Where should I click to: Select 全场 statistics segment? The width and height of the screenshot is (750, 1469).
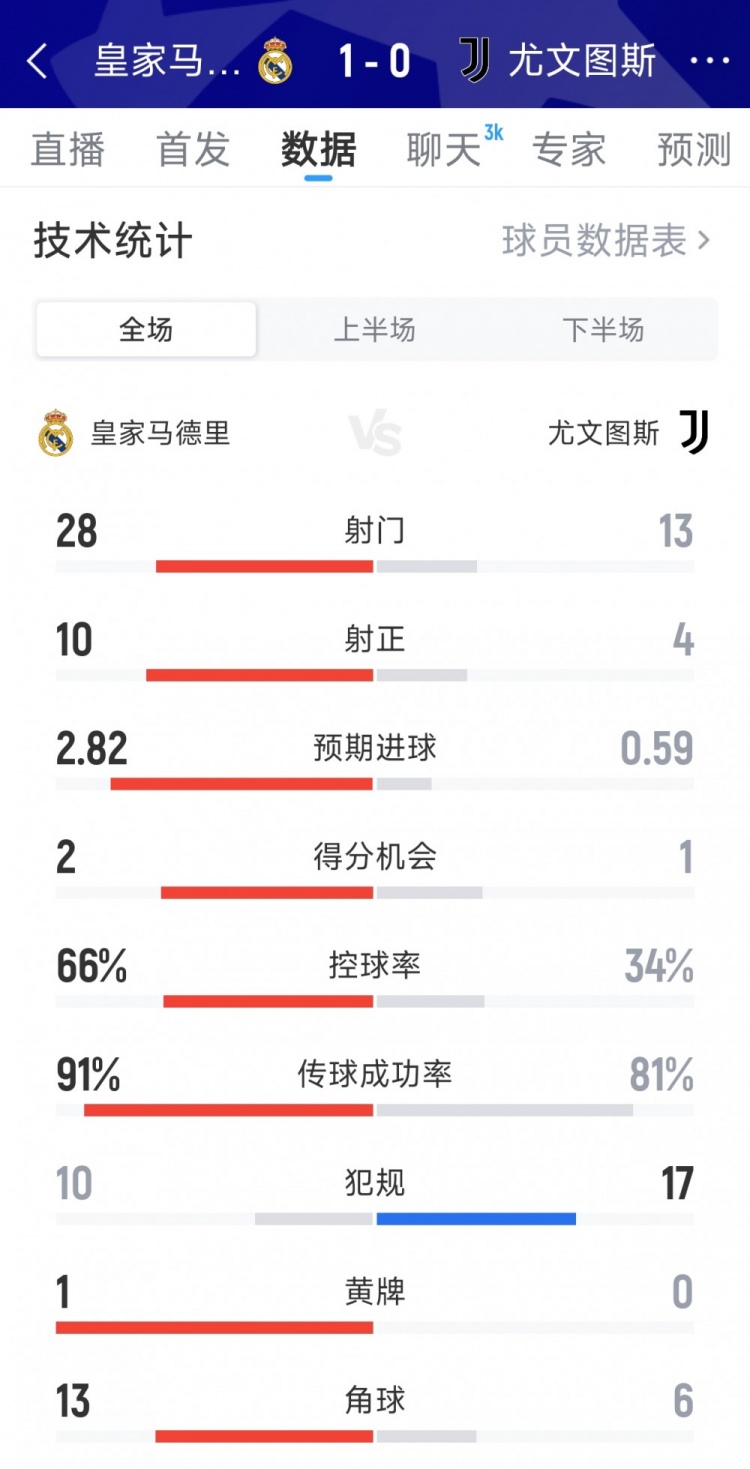(x=146, y=330)
